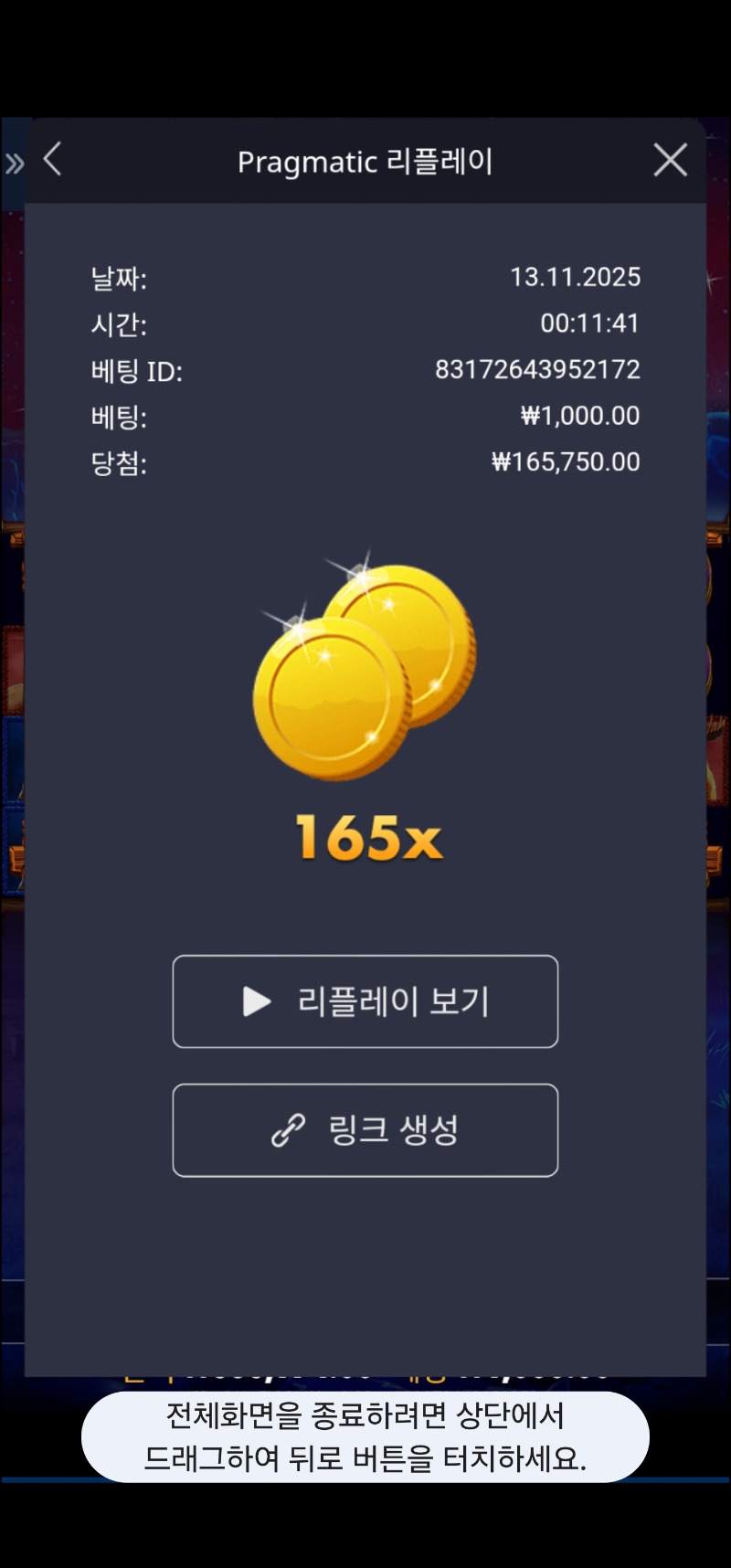Image resolution: width=731 pixels, height=1568 pixels.
Task: Tap the back chevron at top left
Action: [52, 159]
